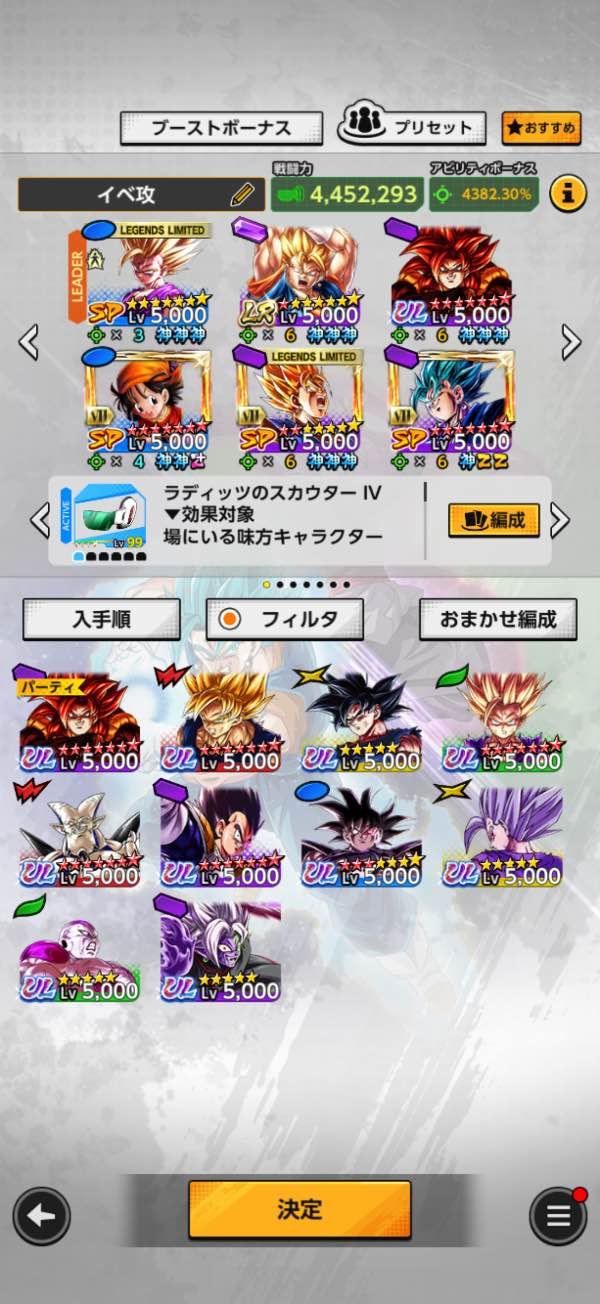Go back with the arrow button
This screenshot has width=600, height=1304.
click(41, 1216)
